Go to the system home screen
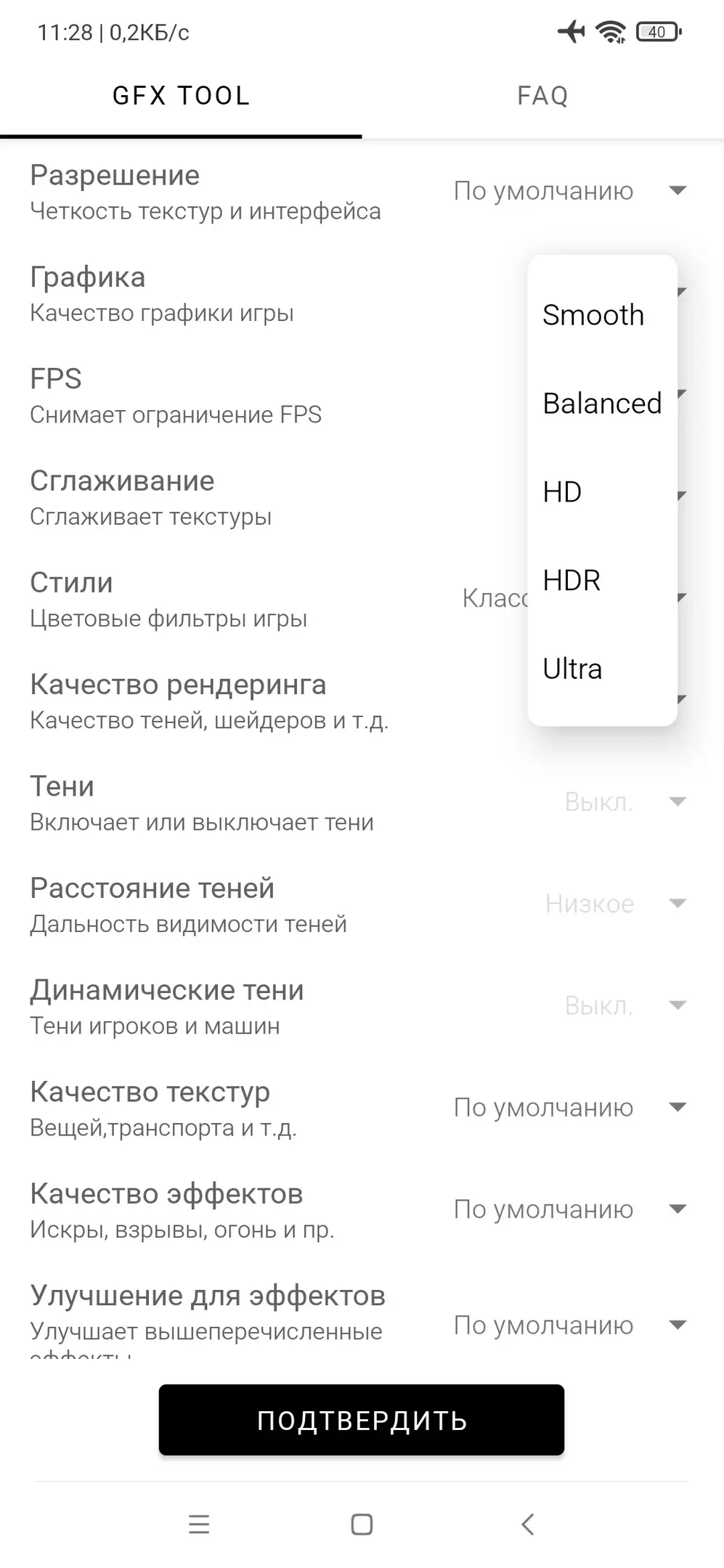The image size is (724, 1568). (x=362, y=1524)
